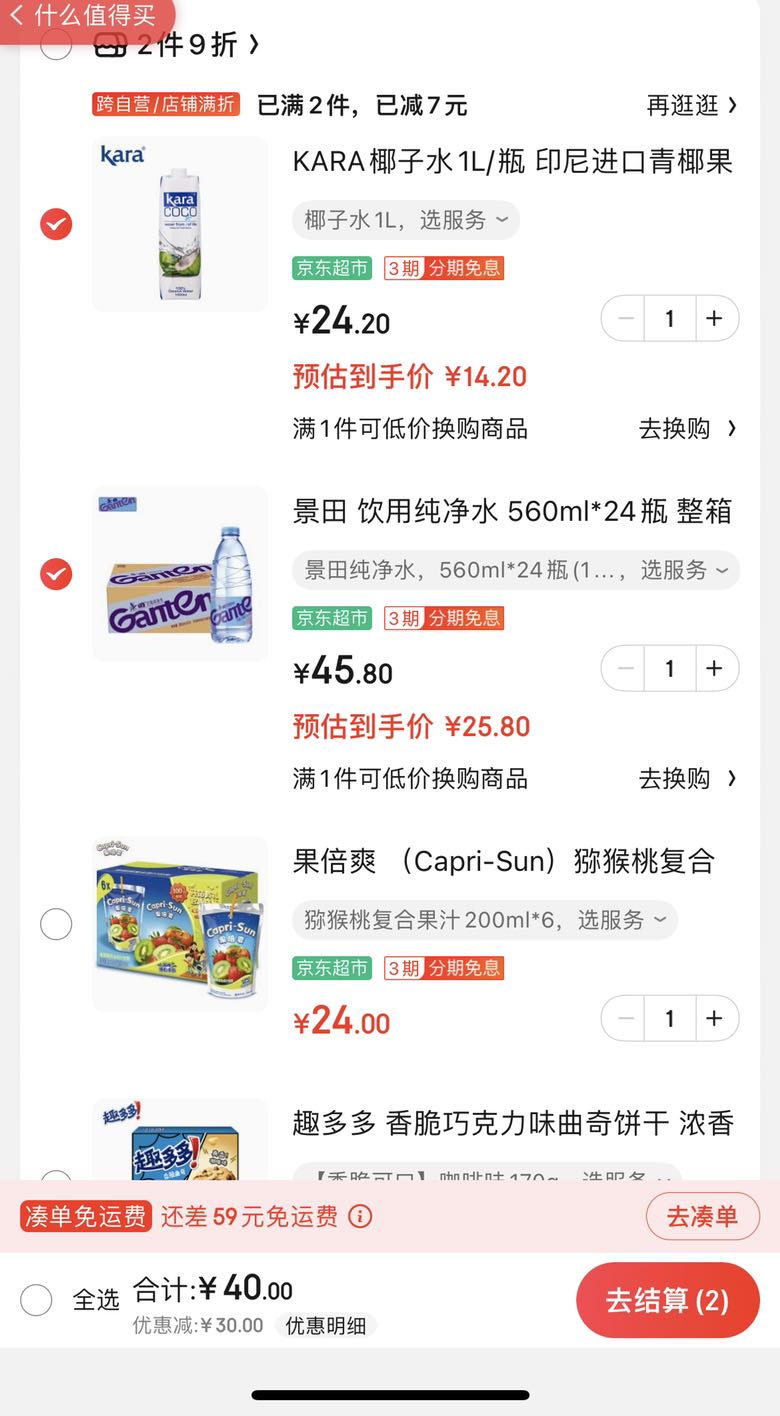Increase KARA椰子水 quantity by one
Image resolution: width=780 pixels, height=1416 pixels.
714,319
